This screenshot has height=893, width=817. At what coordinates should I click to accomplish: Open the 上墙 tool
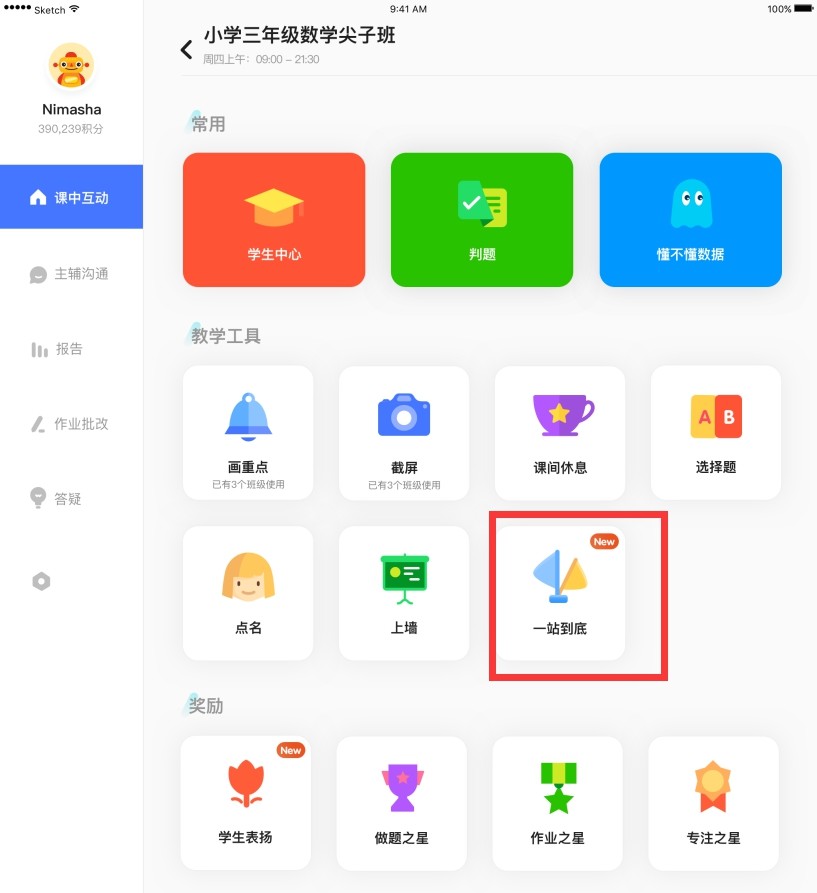404,593
